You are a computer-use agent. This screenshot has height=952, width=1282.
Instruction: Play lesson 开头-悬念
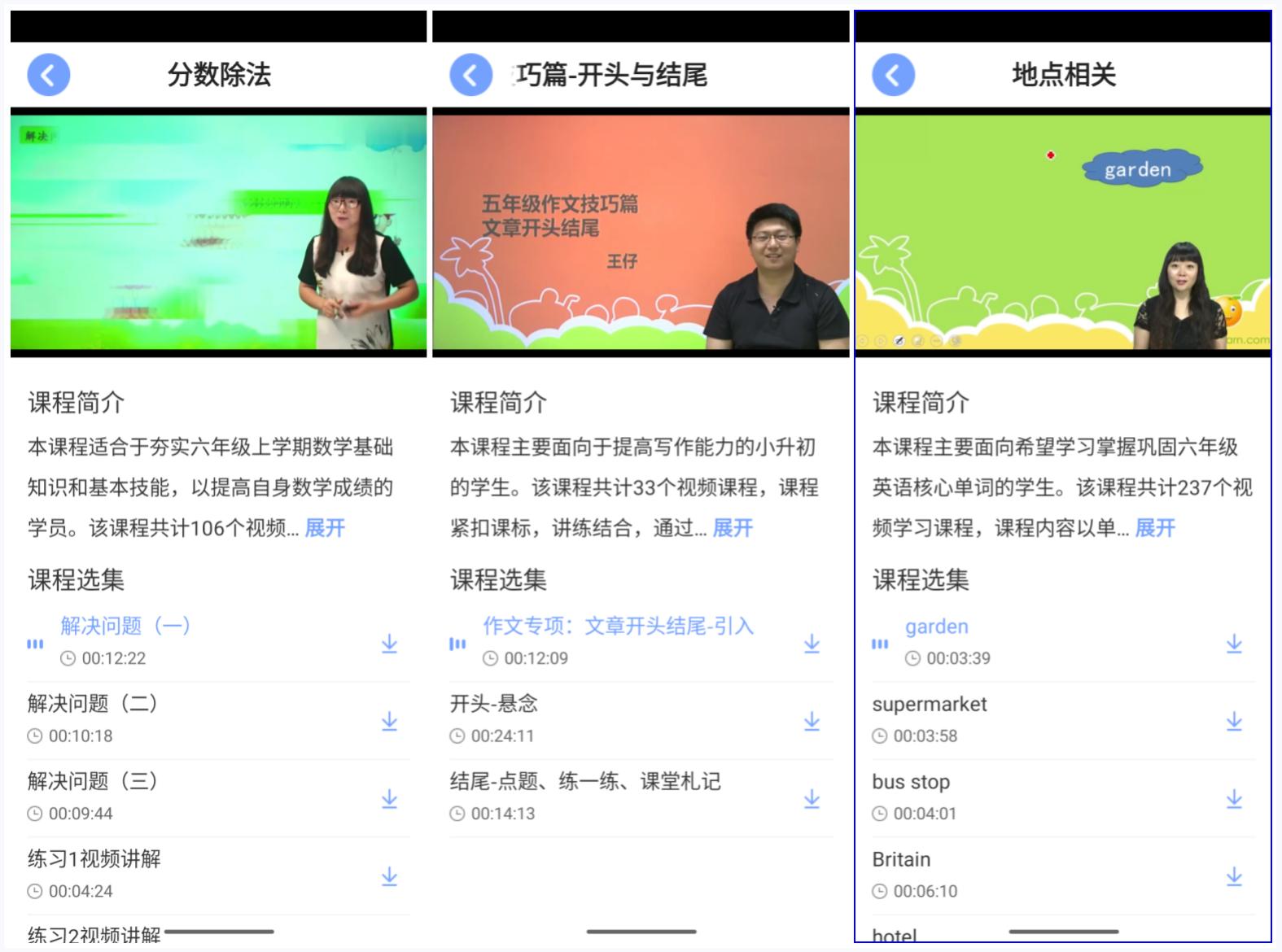494,704
